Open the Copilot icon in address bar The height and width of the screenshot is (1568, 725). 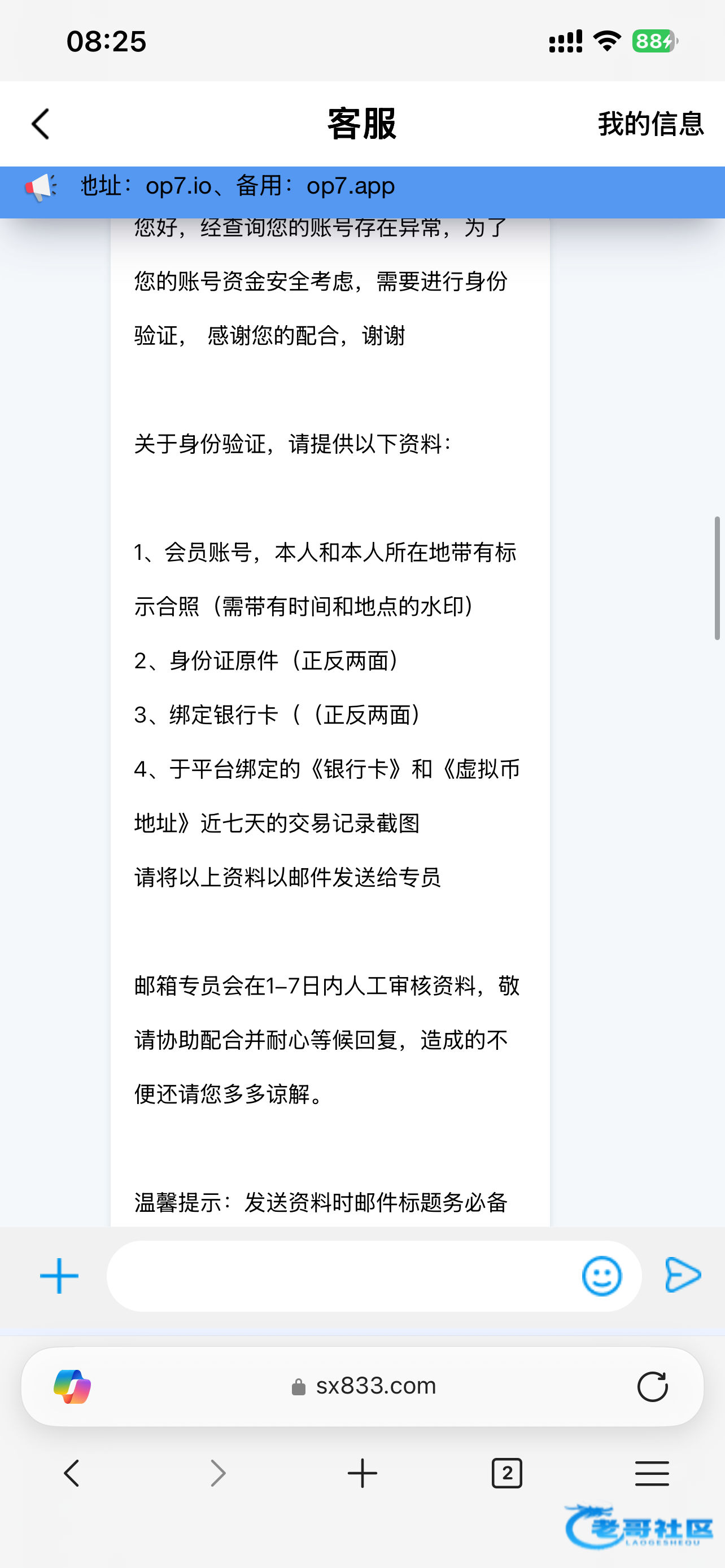pos(72,1387)
